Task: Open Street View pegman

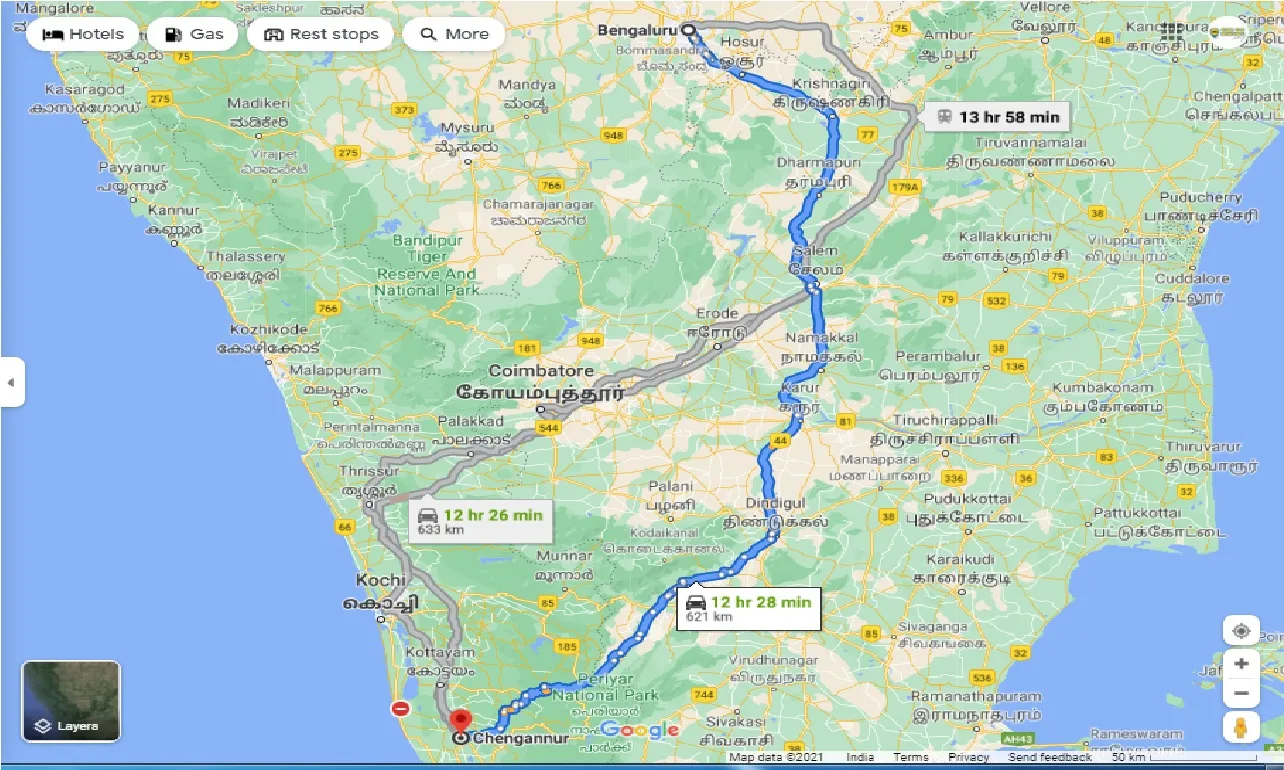Action: pyautogui.click(x=1241, y=727)
